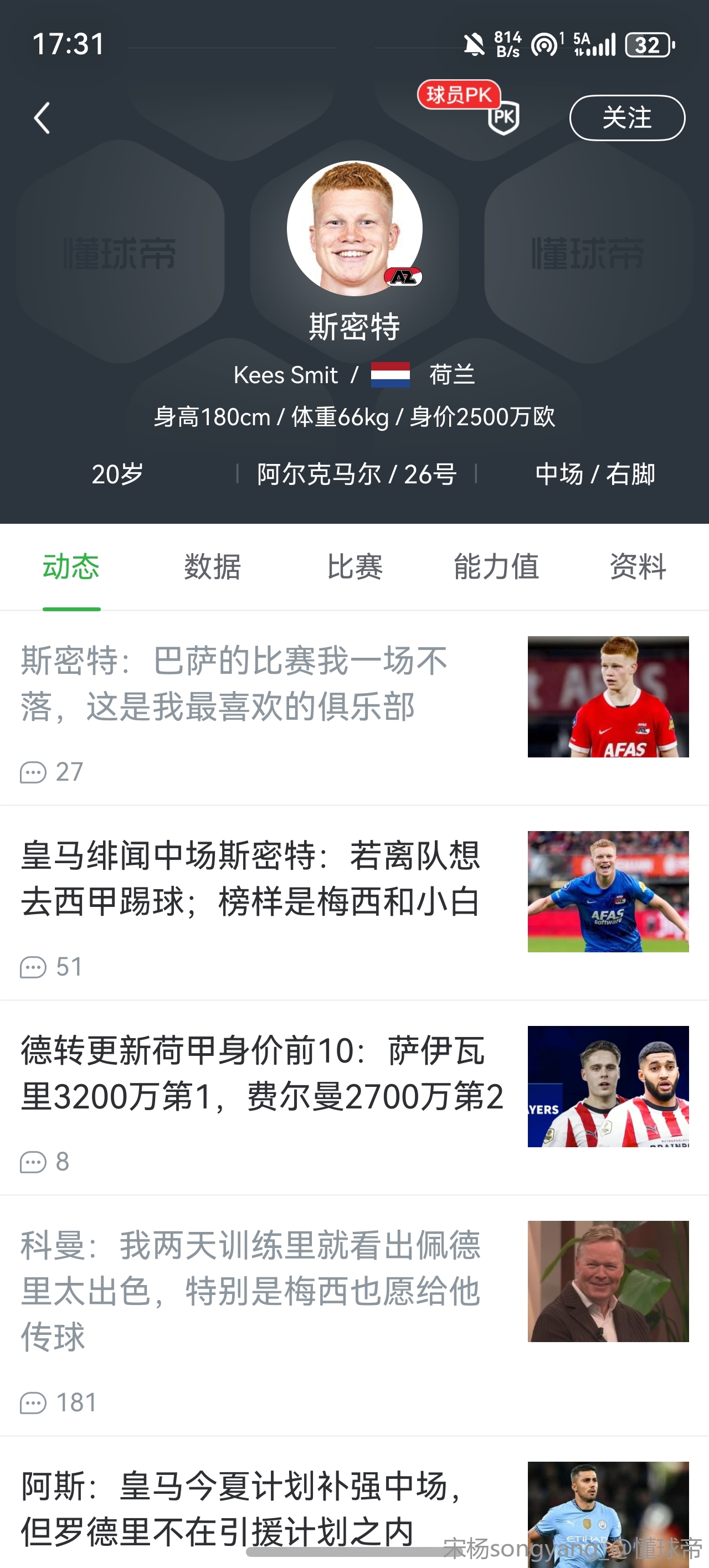This screenshot has height=1568, width=709.
Task: Follow the player with the 关注 button
Action: click(x=626, y=118)
